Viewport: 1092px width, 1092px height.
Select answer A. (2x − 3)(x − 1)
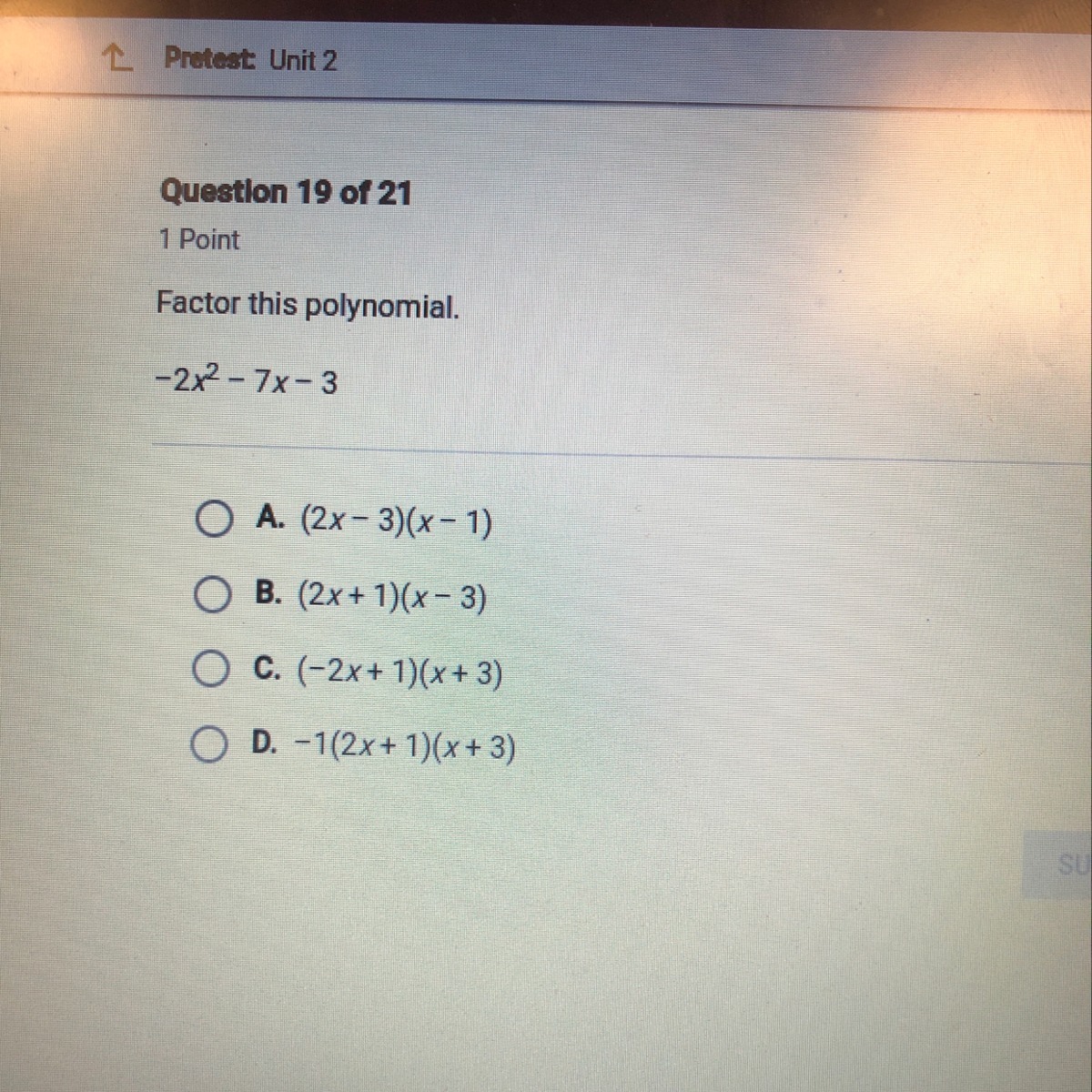[x=213, y=521]
